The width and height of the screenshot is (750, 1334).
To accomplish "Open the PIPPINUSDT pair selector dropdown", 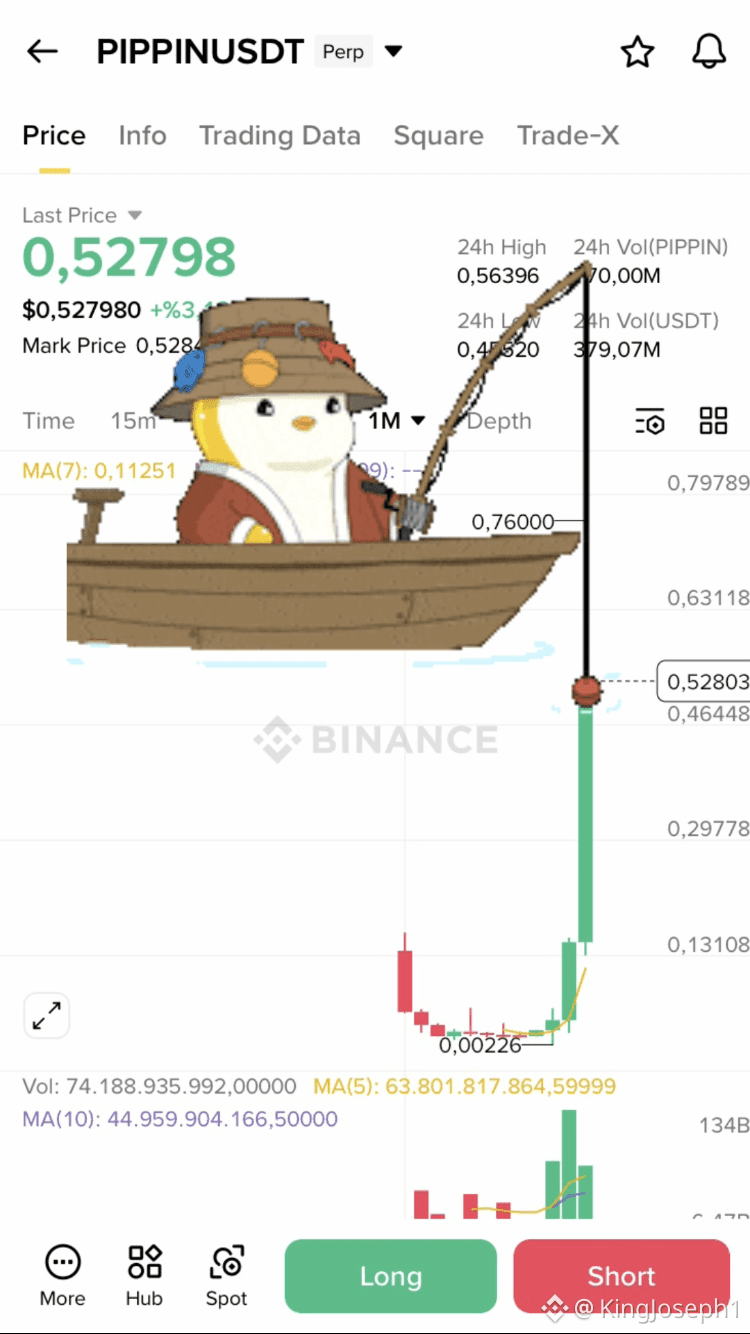I will tap(394, 51).
